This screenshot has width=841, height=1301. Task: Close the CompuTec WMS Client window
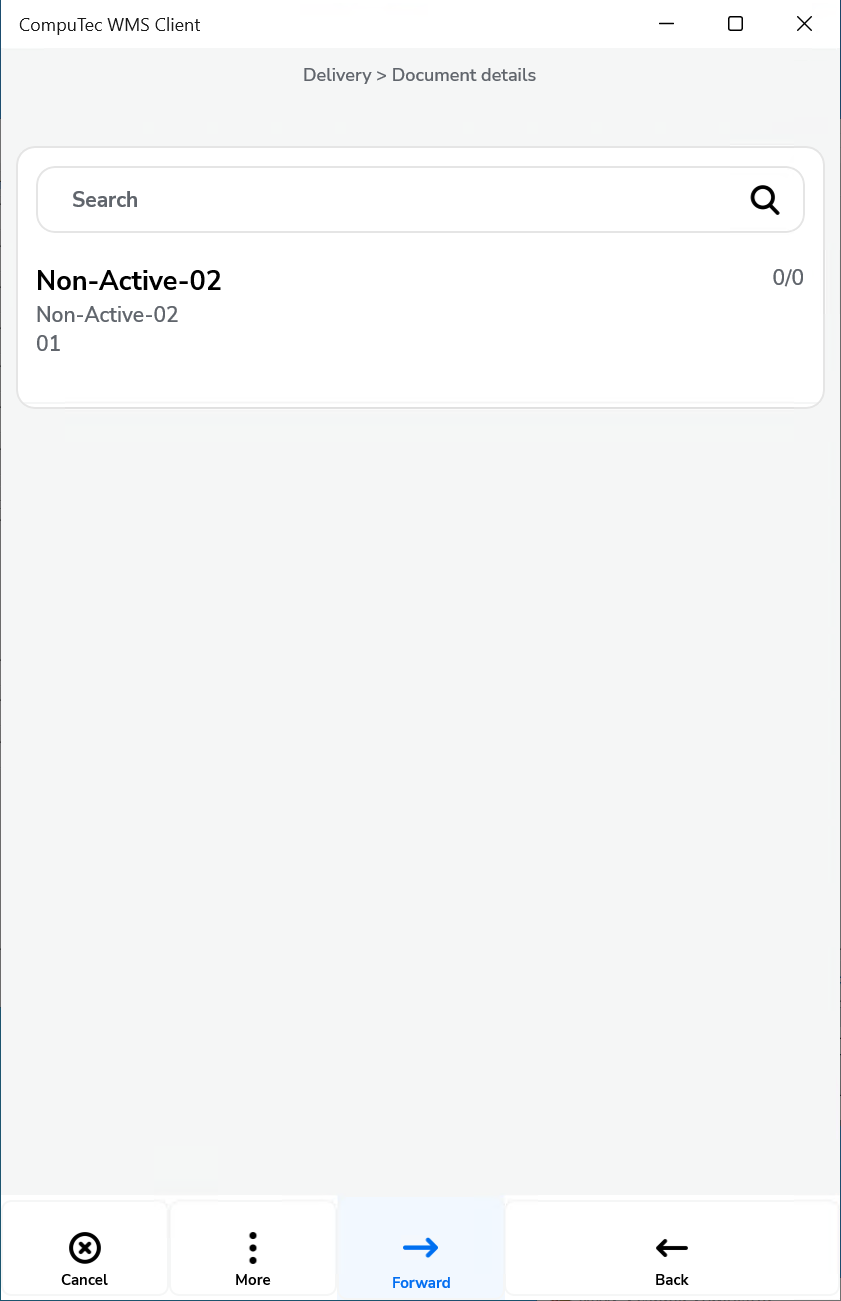(804, 24)
